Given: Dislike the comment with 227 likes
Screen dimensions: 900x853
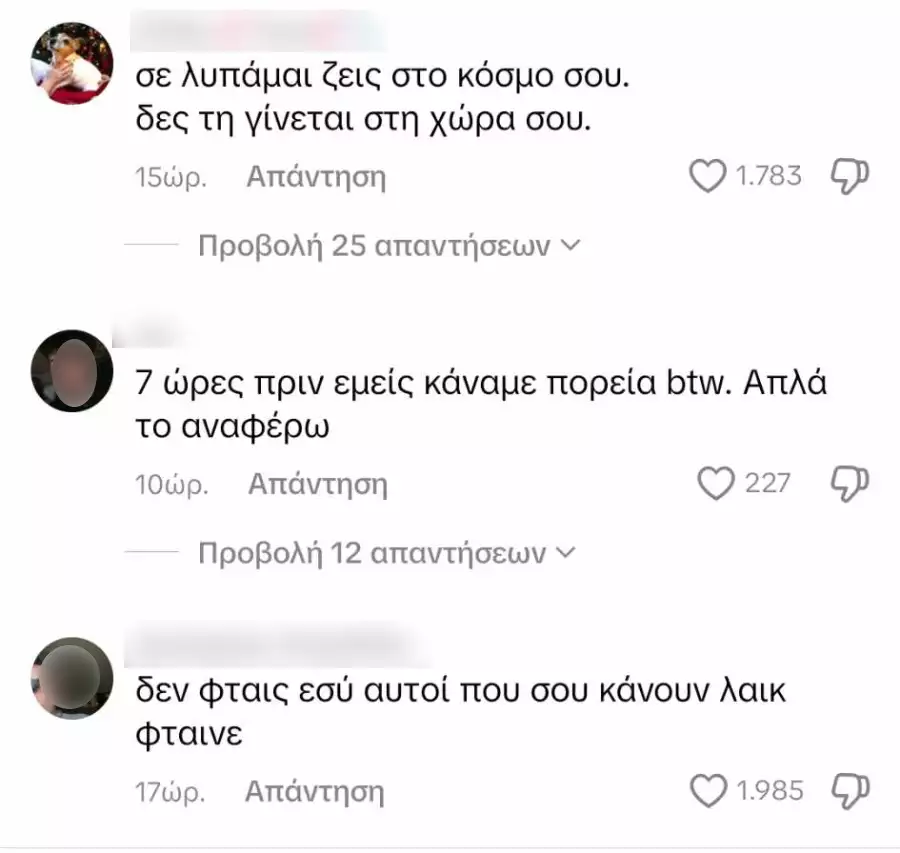Looking at the screenshot, I should 849,484.
